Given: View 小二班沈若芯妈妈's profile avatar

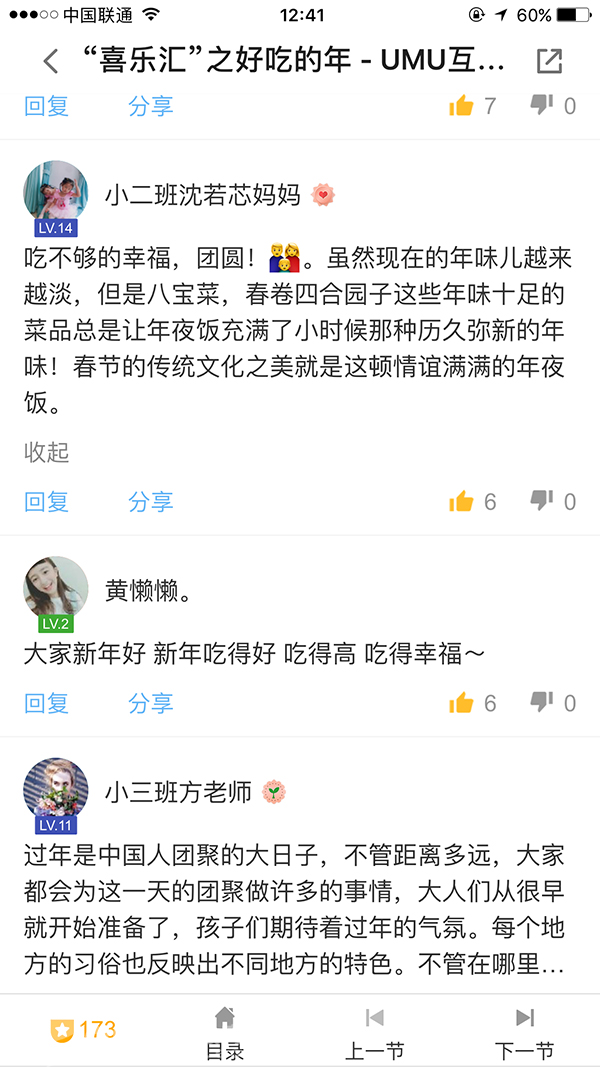Looking at the screenshot, I should point(55,192).
